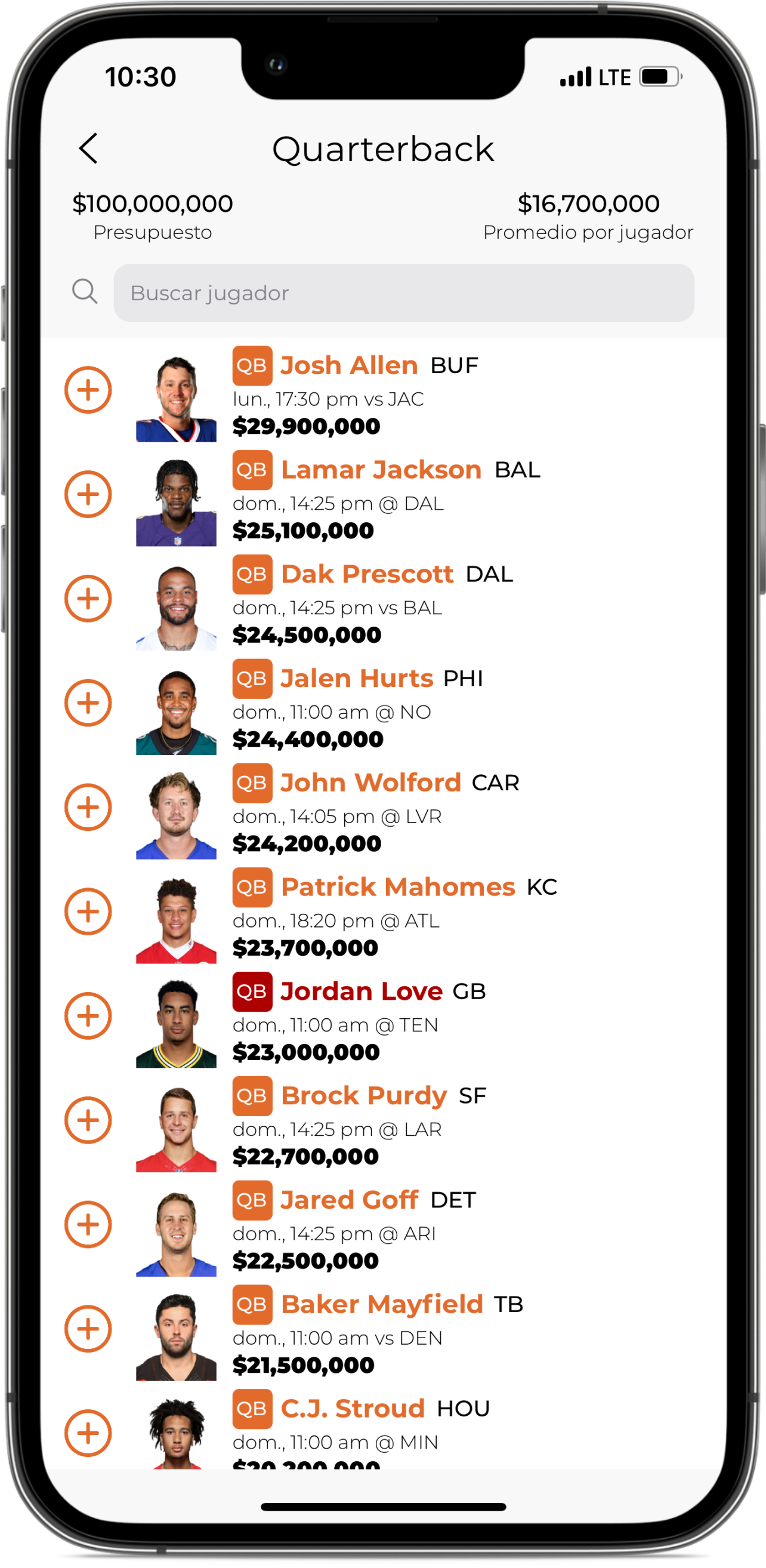Tap the Buscar jugador search field
The height and width of the screenshot is (1568, 766).
click(x=403, y=293)
